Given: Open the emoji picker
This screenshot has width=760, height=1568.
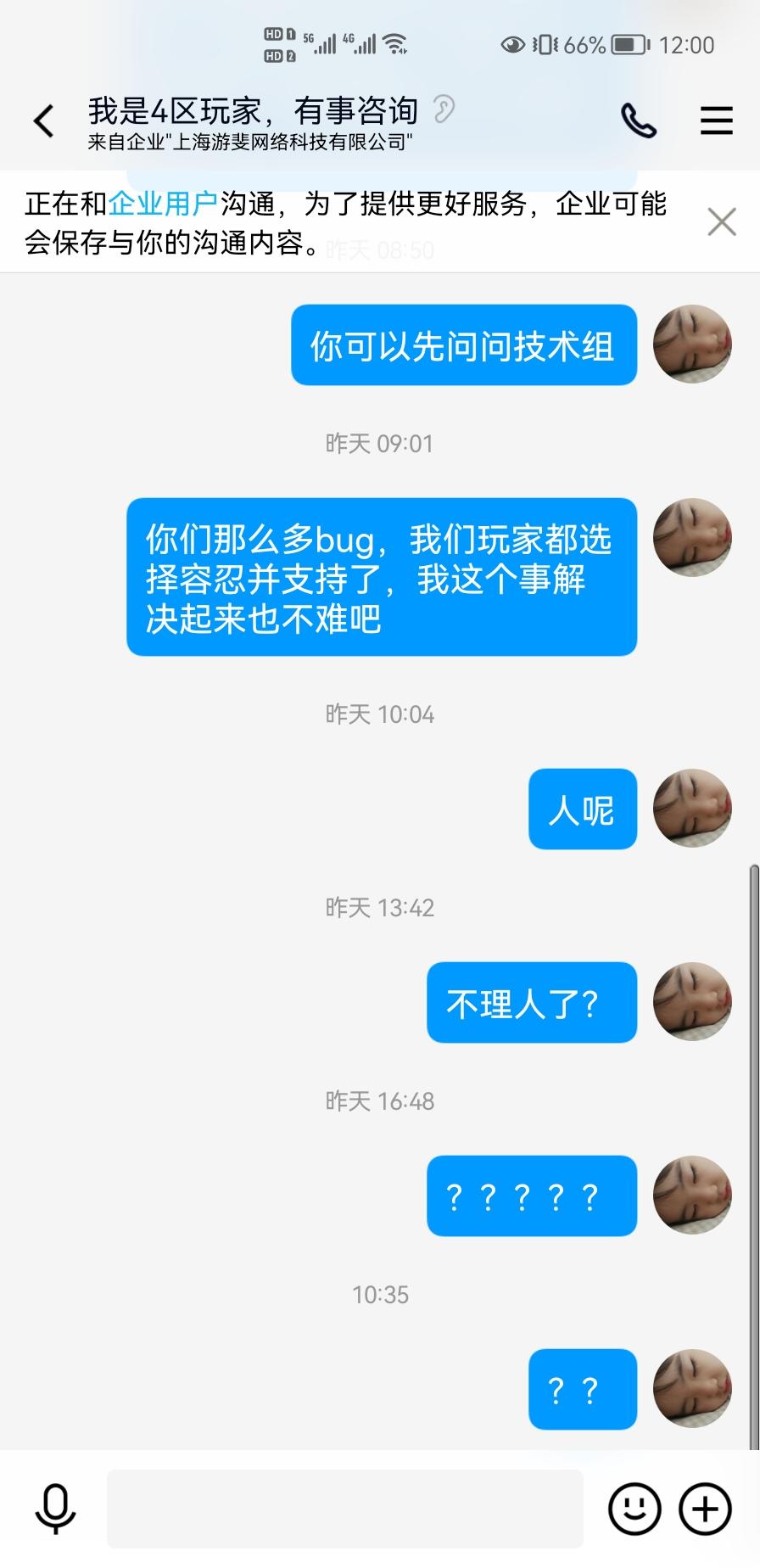Looking at the screenshot, I should click(x=634, y=1509).
